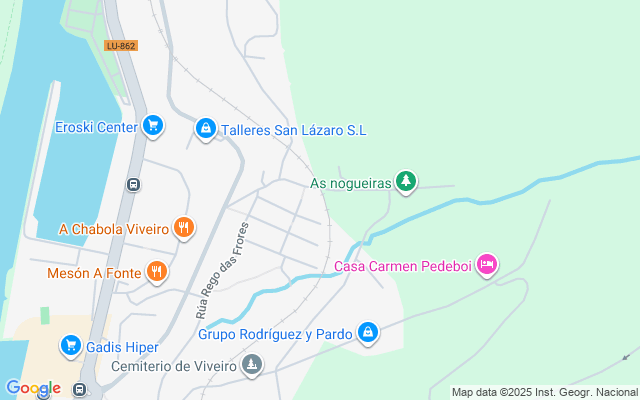Tap the As nogueiras park marker
The image size is (640, 400).
[x=405, y=182]
